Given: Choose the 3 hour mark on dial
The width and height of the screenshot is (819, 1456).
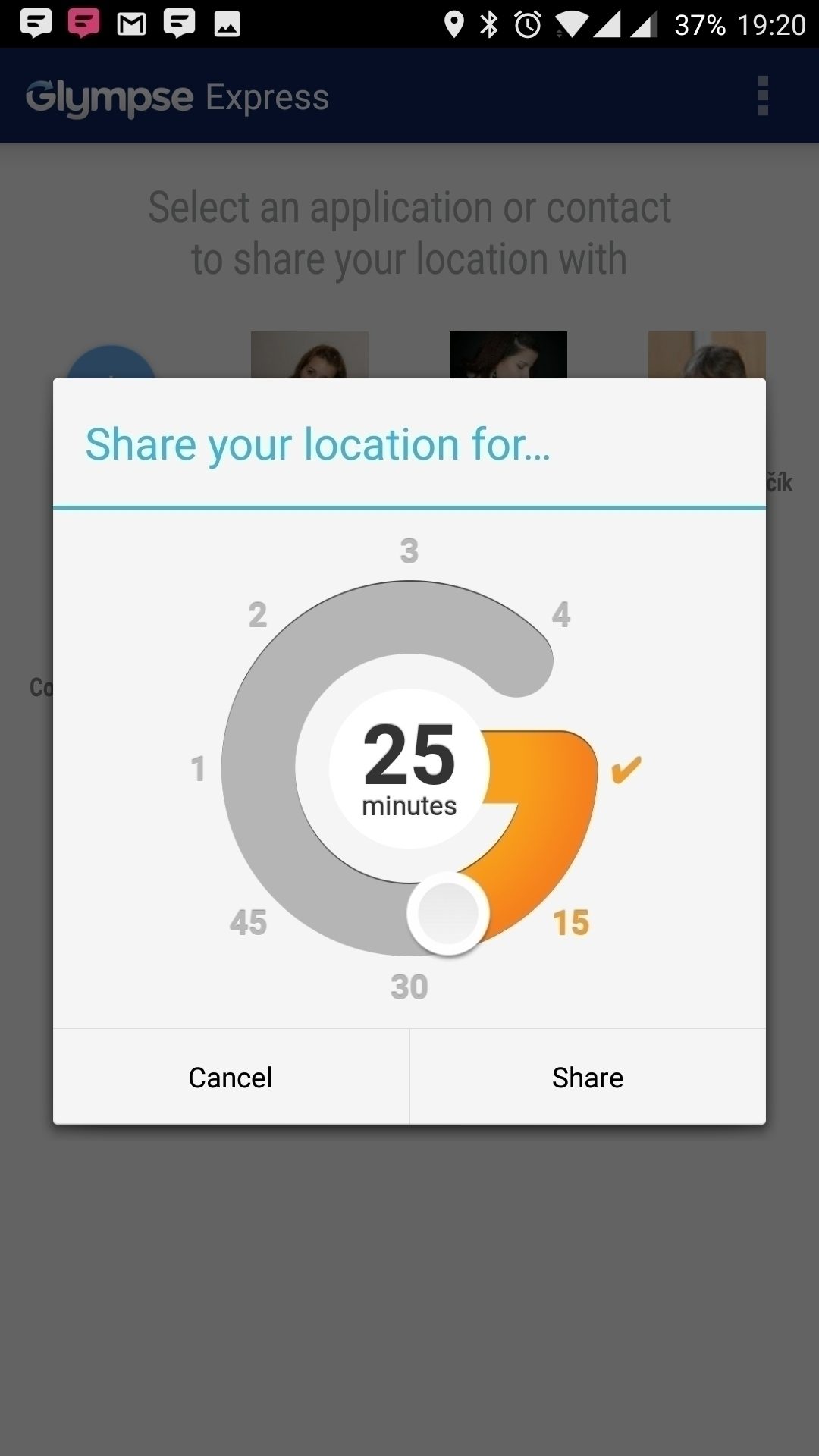Looking at the screenshot, I should click(409, 551).
